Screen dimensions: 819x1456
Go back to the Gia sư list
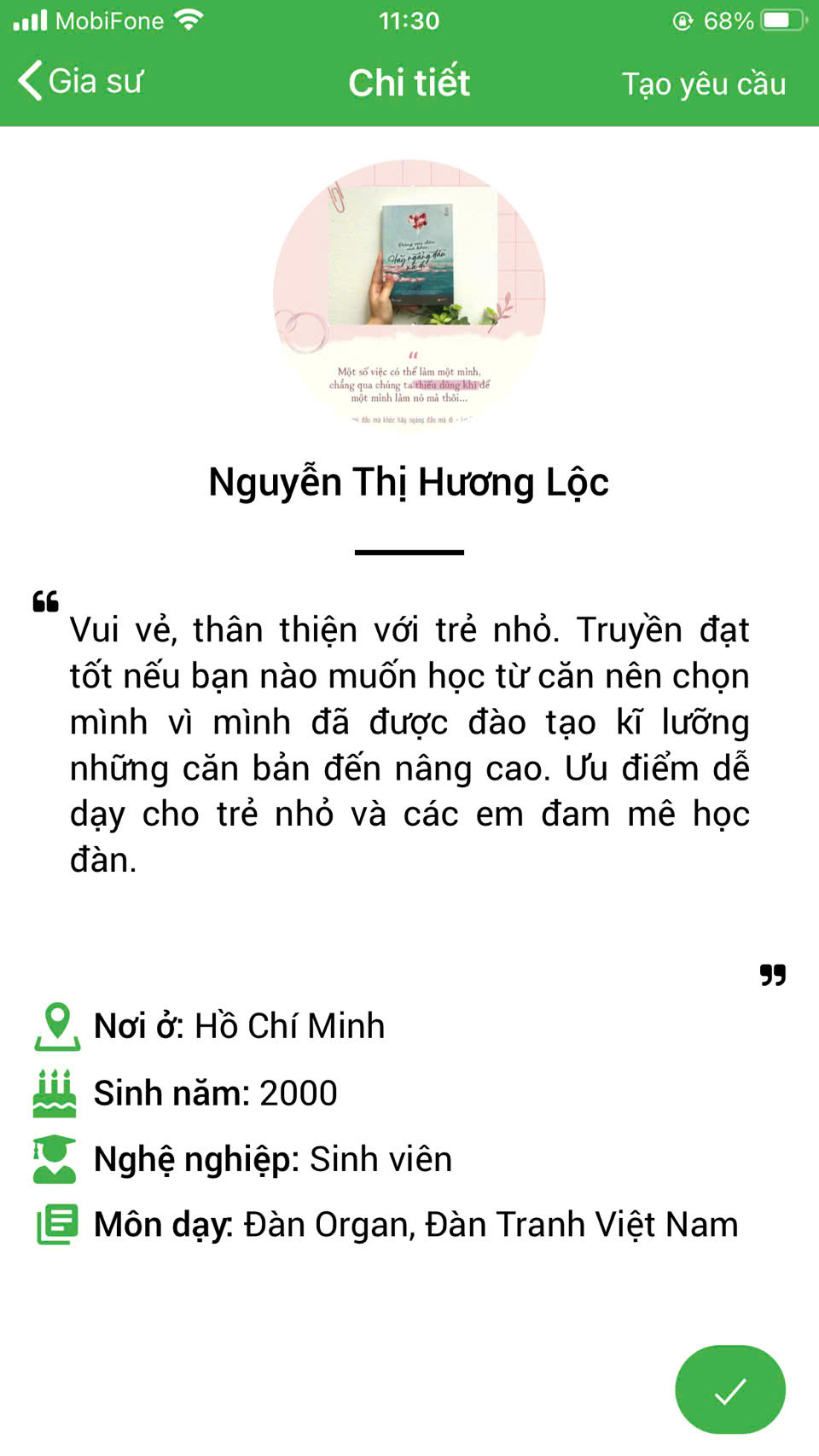[80, 82]
